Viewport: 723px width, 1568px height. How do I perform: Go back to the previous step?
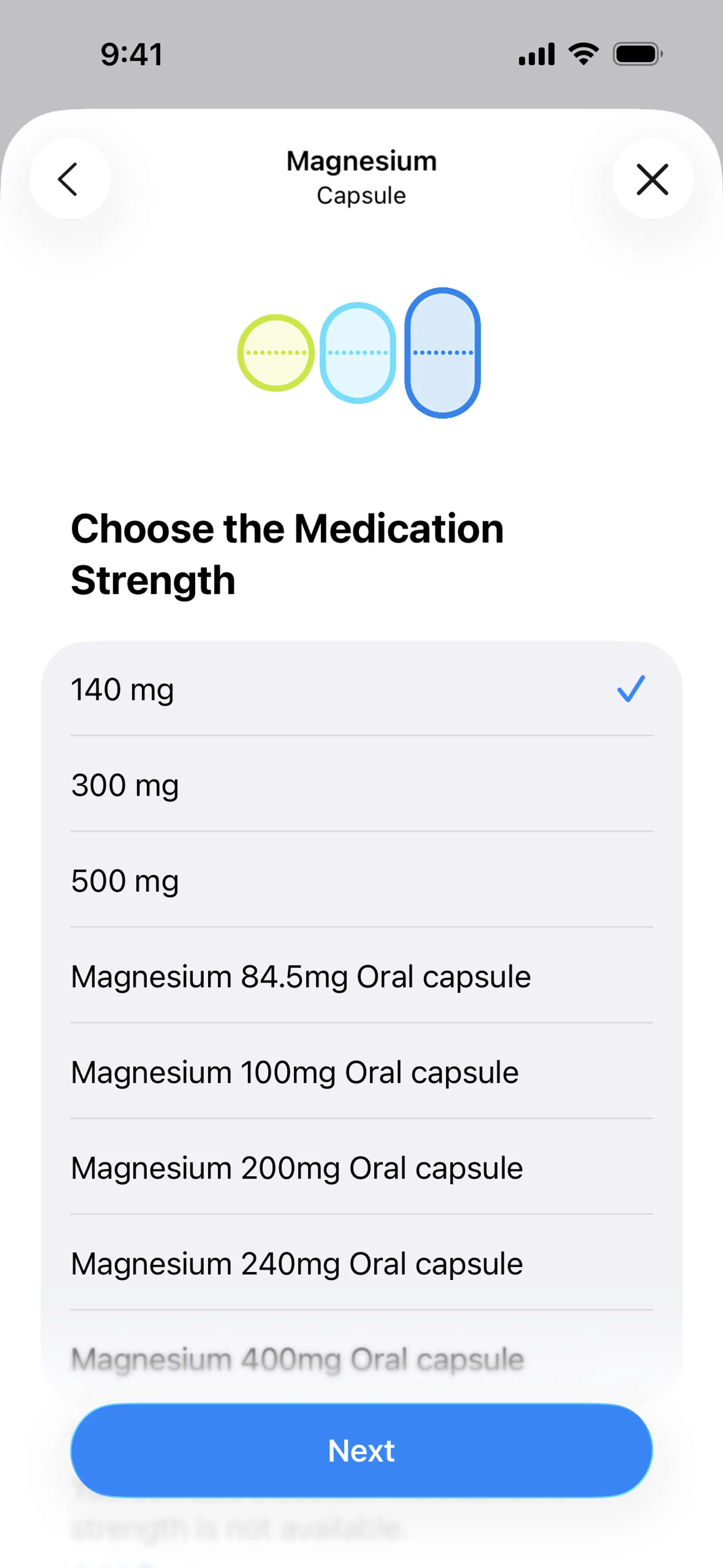pos(69,179)
